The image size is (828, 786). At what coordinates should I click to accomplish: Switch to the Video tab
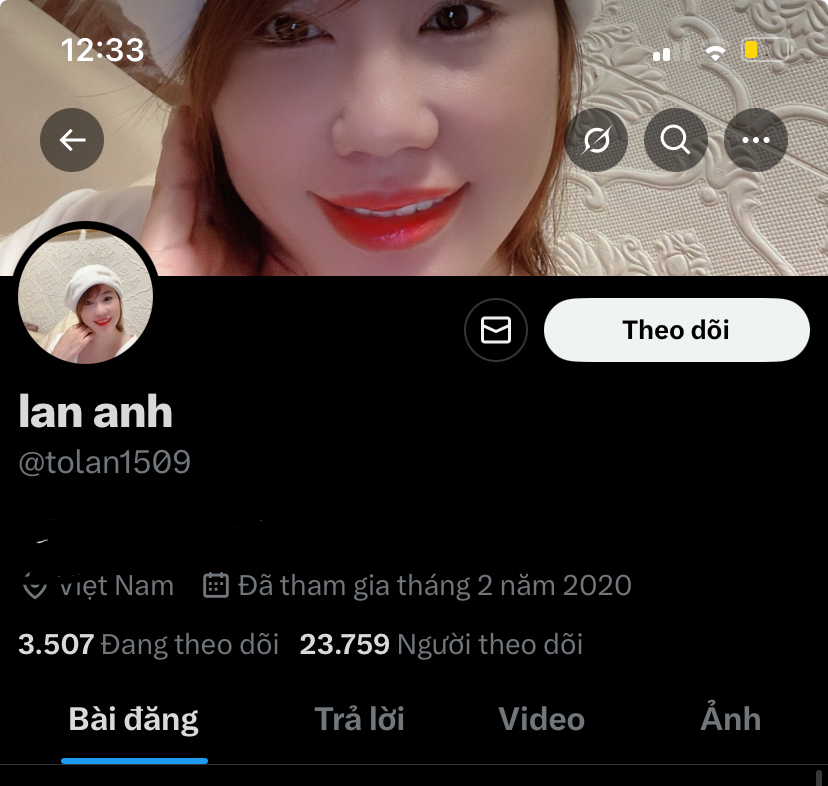(x=541, y=719)
